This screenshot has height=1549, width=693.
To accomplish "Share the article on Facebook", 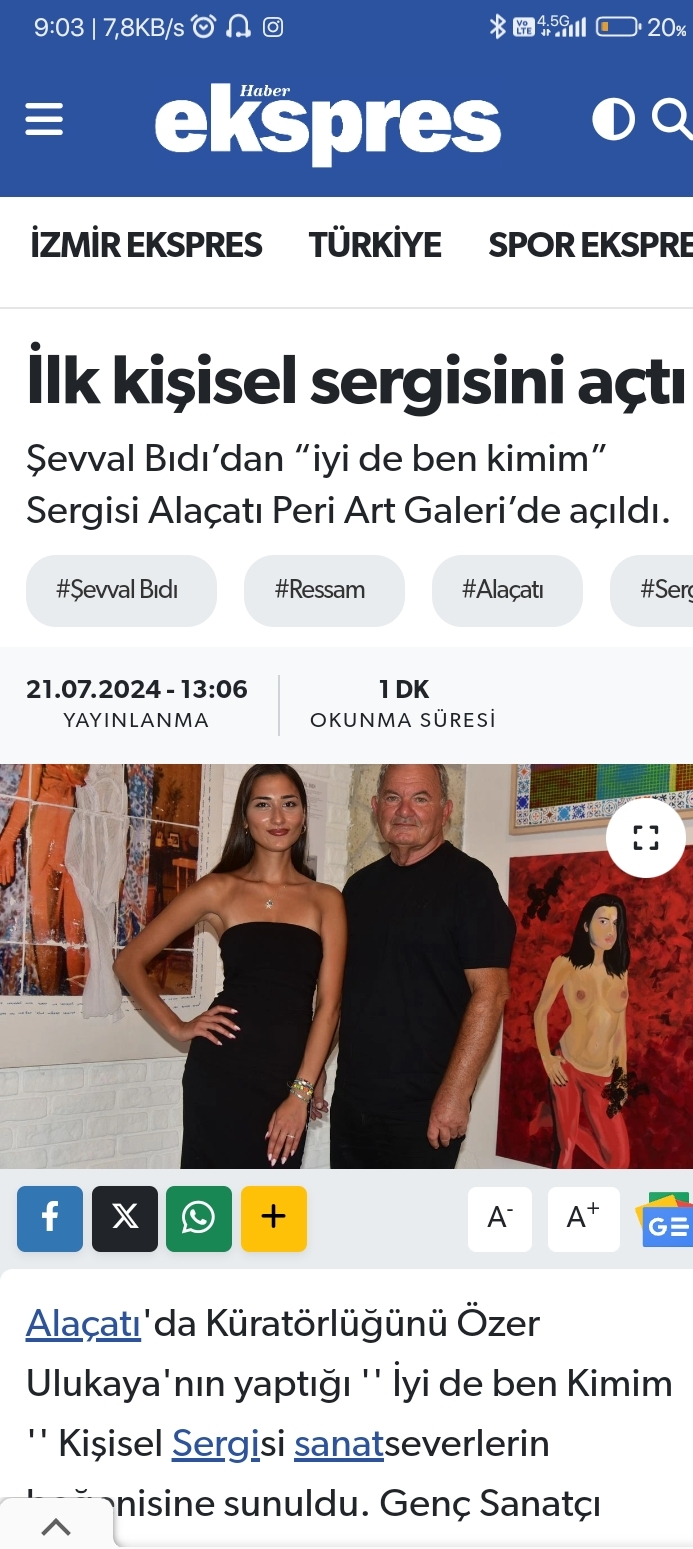I will coord(50,1219).
